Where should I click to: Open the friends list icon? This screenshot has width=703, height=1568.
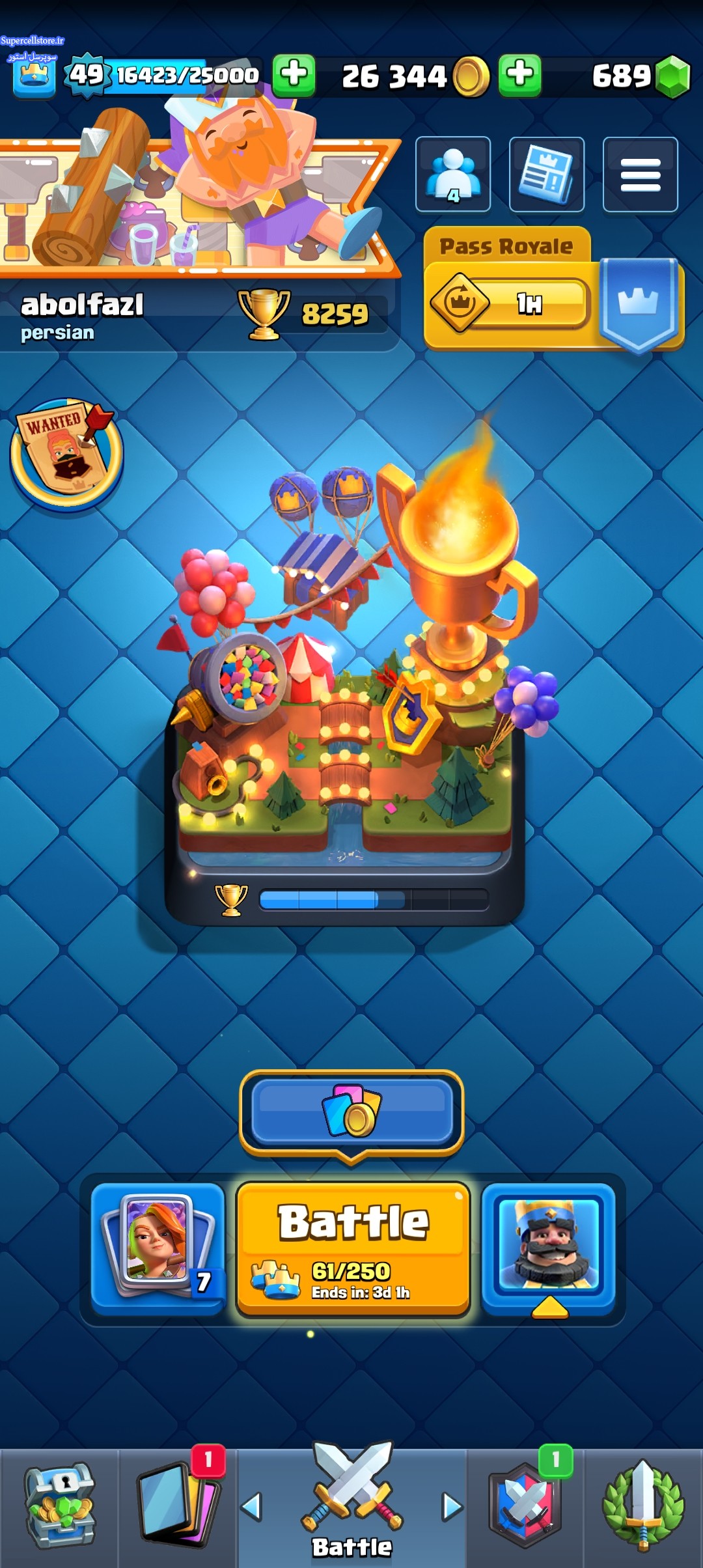[x=453, y=174]
